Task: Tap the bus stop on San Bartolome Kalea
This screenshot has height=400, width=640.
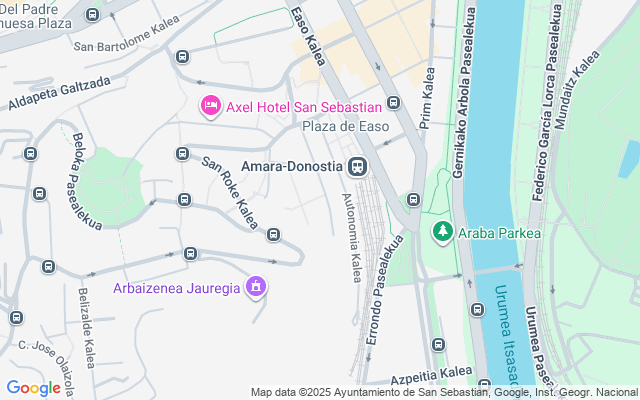Action: [x=182, y=56]
